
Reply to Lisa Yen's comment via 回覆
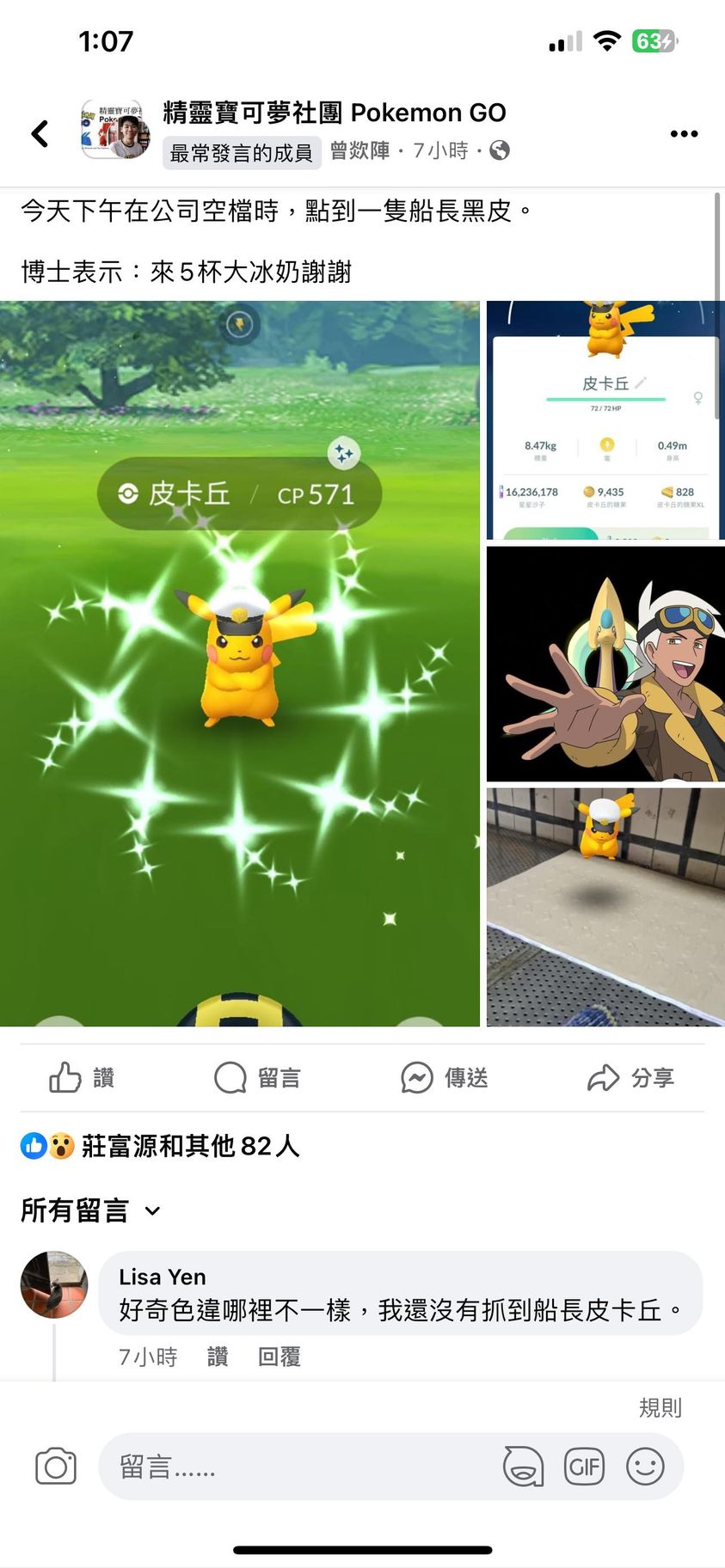click(x=279, y=1357)
